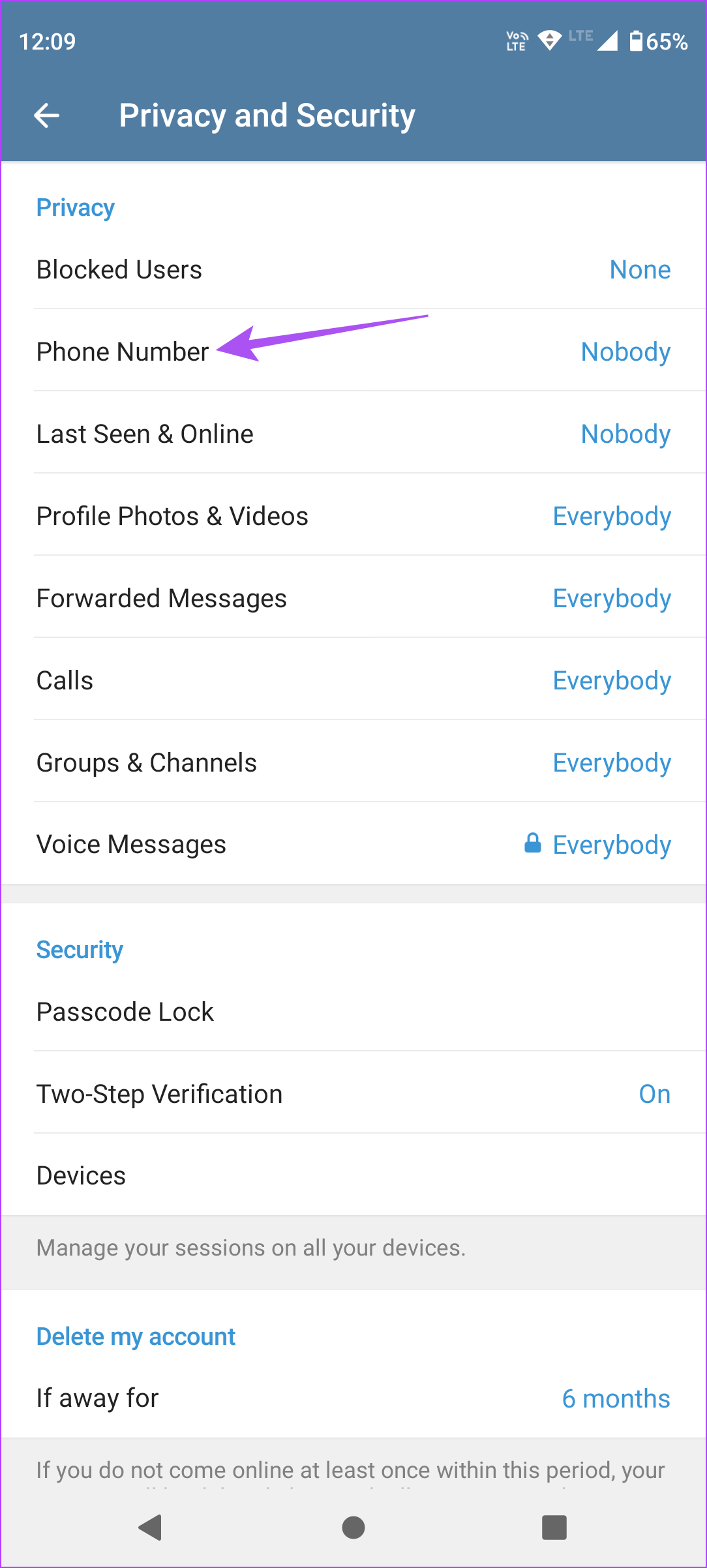The image size is (707, 1568).
Task: Tap the 12:09 clock in the status bar
Action: point(47,40)
